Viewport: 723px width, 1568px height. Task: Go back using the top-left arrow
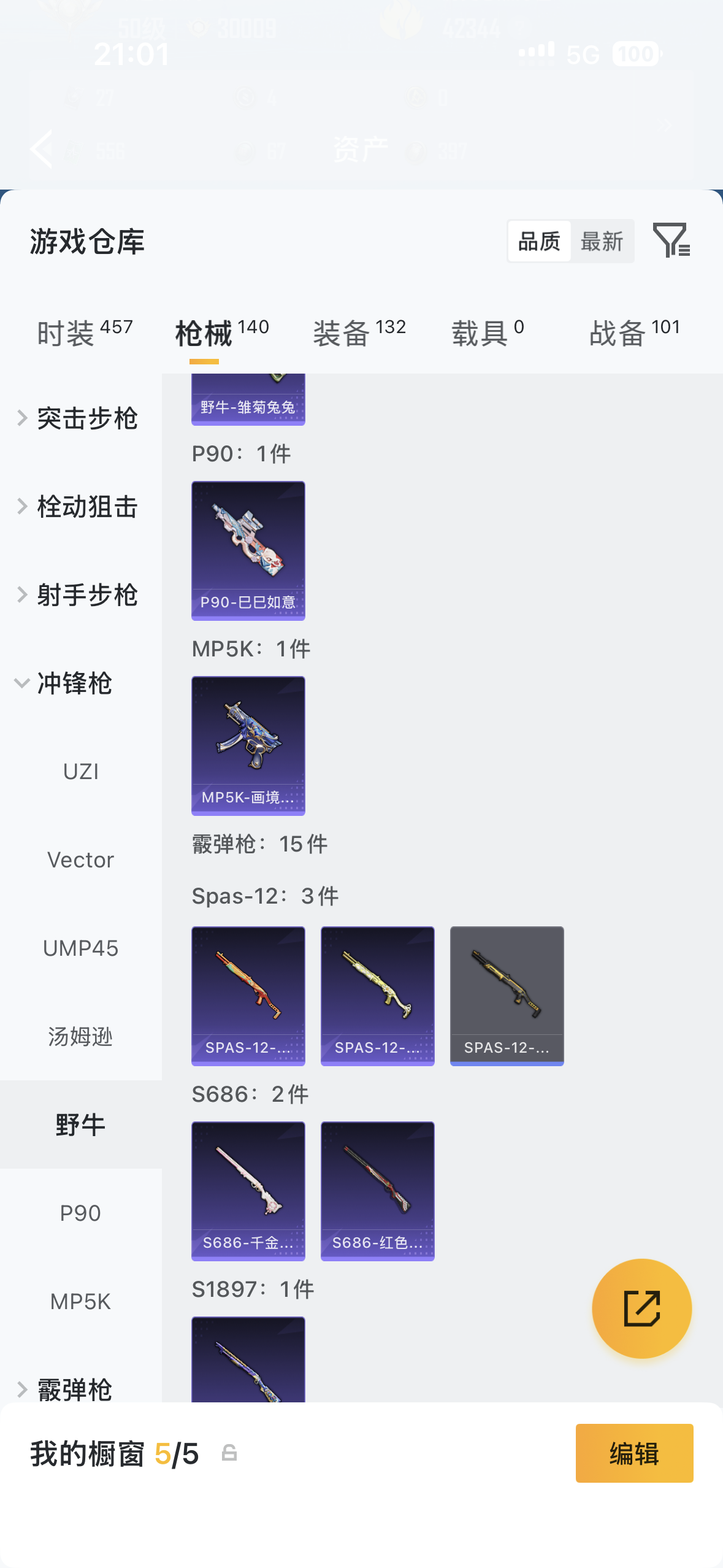tap(42, 149)
